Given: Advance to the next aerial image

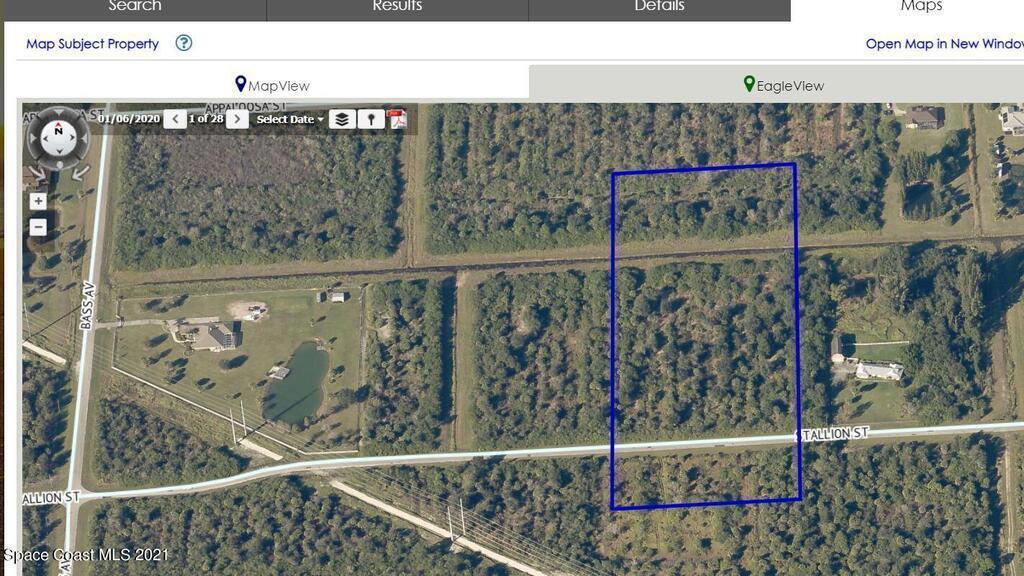Looking at the screenshot, I should [x=237, y=119].
